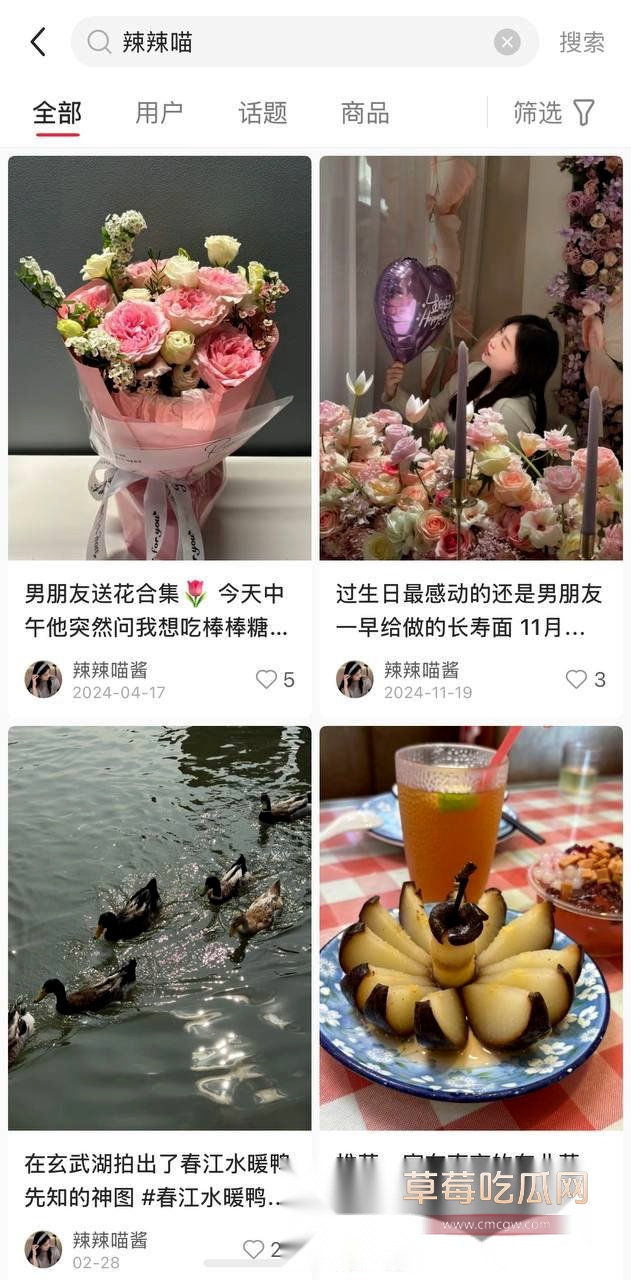Tap the 搜索 button
631x1280 pixels.
tap(581, 42)
